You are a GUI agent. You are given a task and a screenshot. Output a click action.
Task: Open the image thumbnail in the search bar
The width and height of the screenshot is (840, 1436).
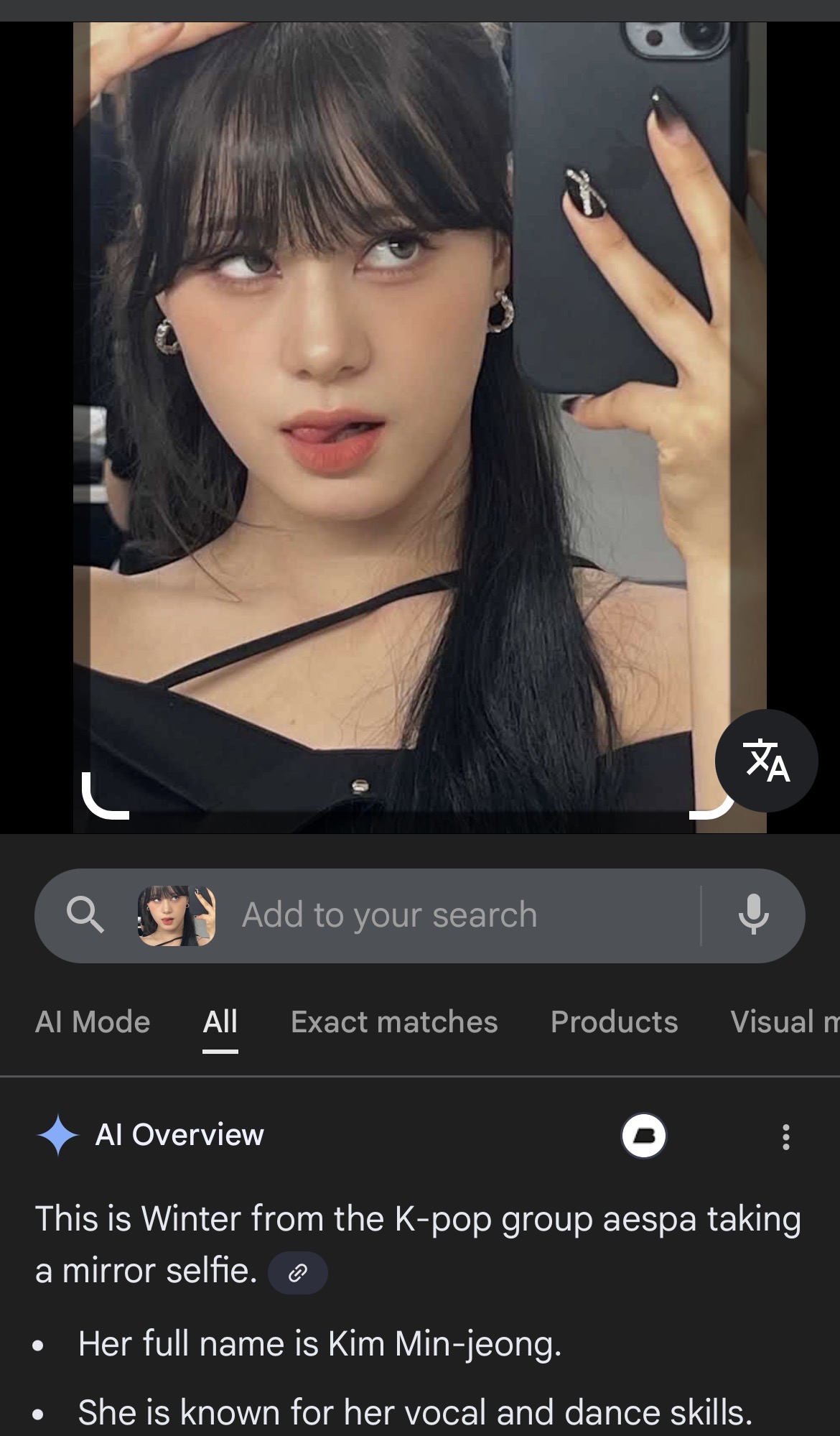pos(177,915)
